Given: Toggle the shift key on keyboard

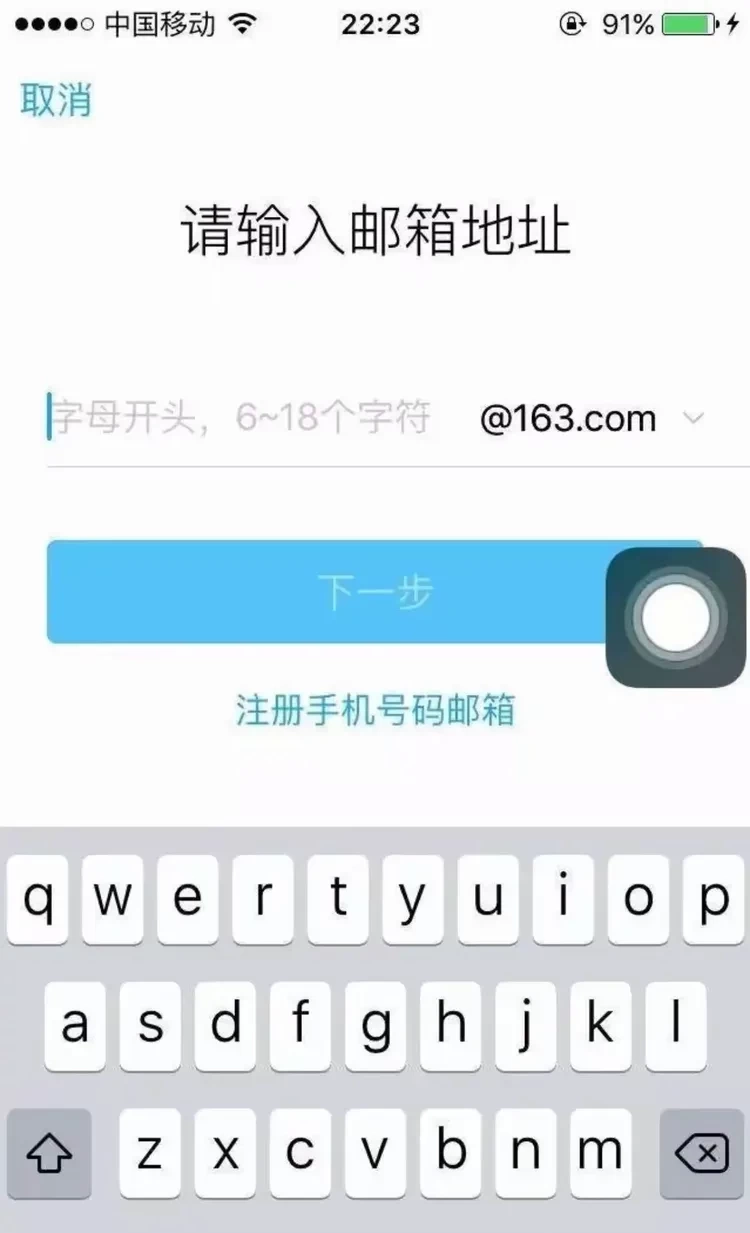Looking at the screenshot, I should (x=50, y=1154).
